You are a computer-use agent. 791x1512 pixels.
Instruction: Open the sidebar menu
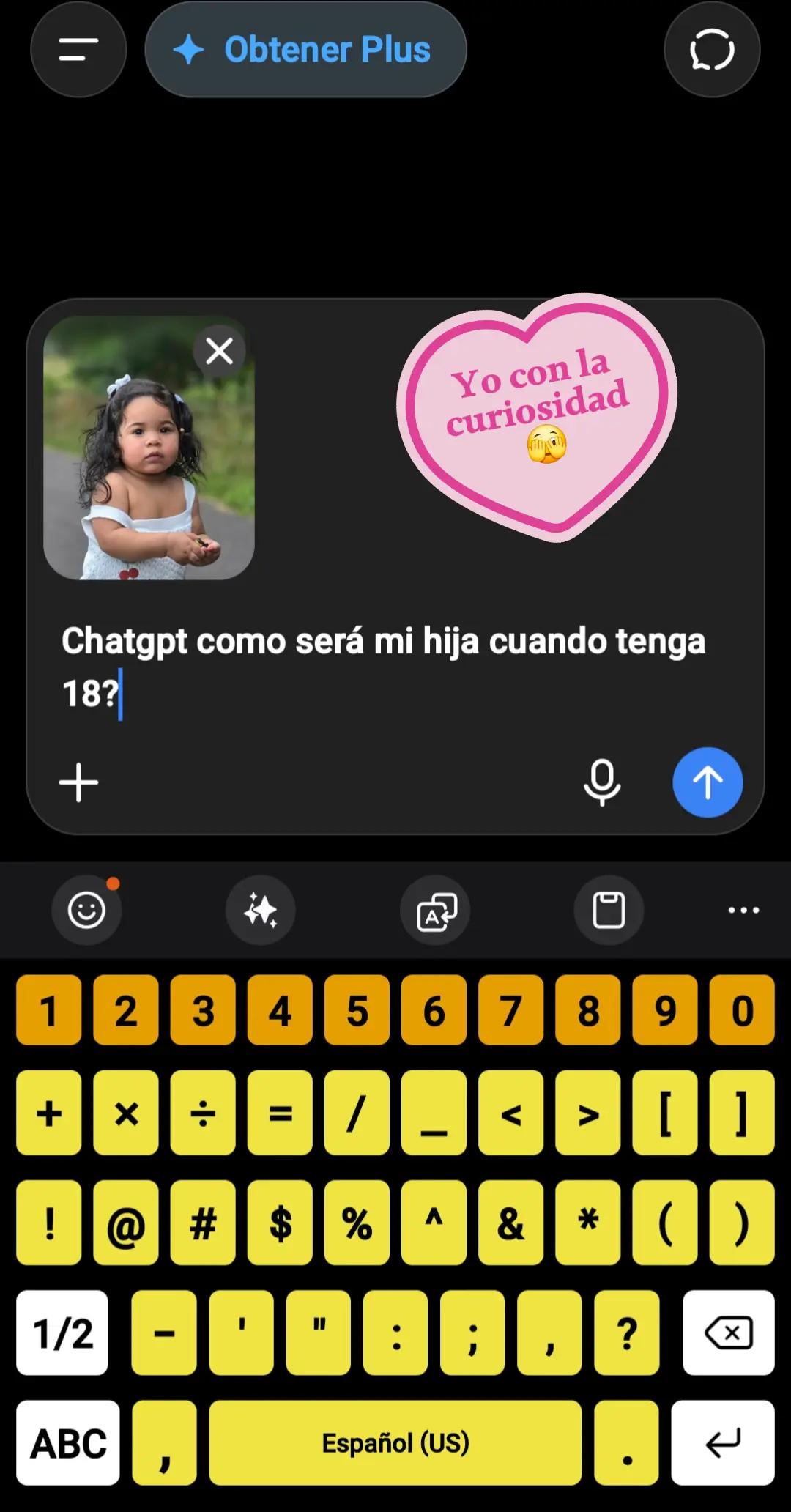click(78, 50)
